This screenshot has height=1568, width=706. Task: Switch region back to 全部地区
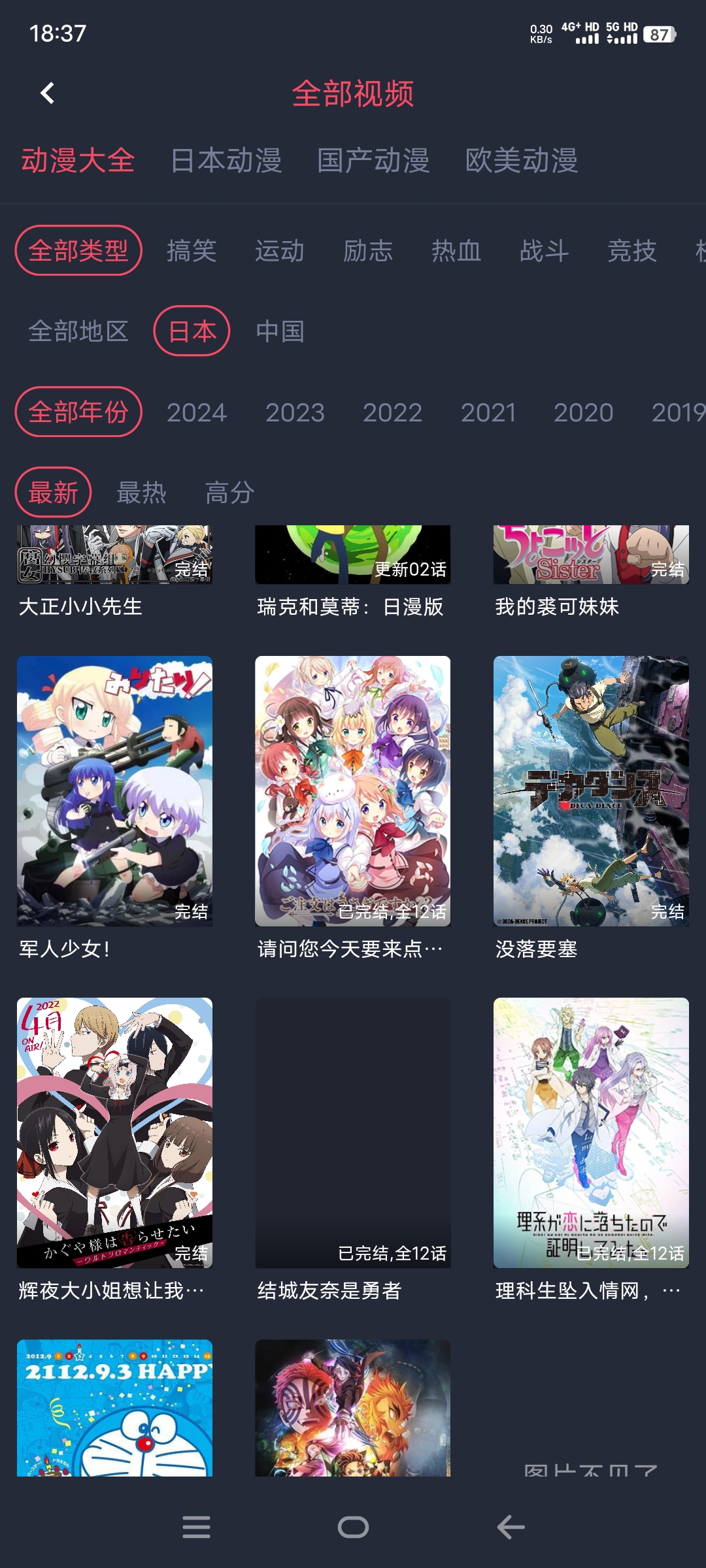click(78, 332)
